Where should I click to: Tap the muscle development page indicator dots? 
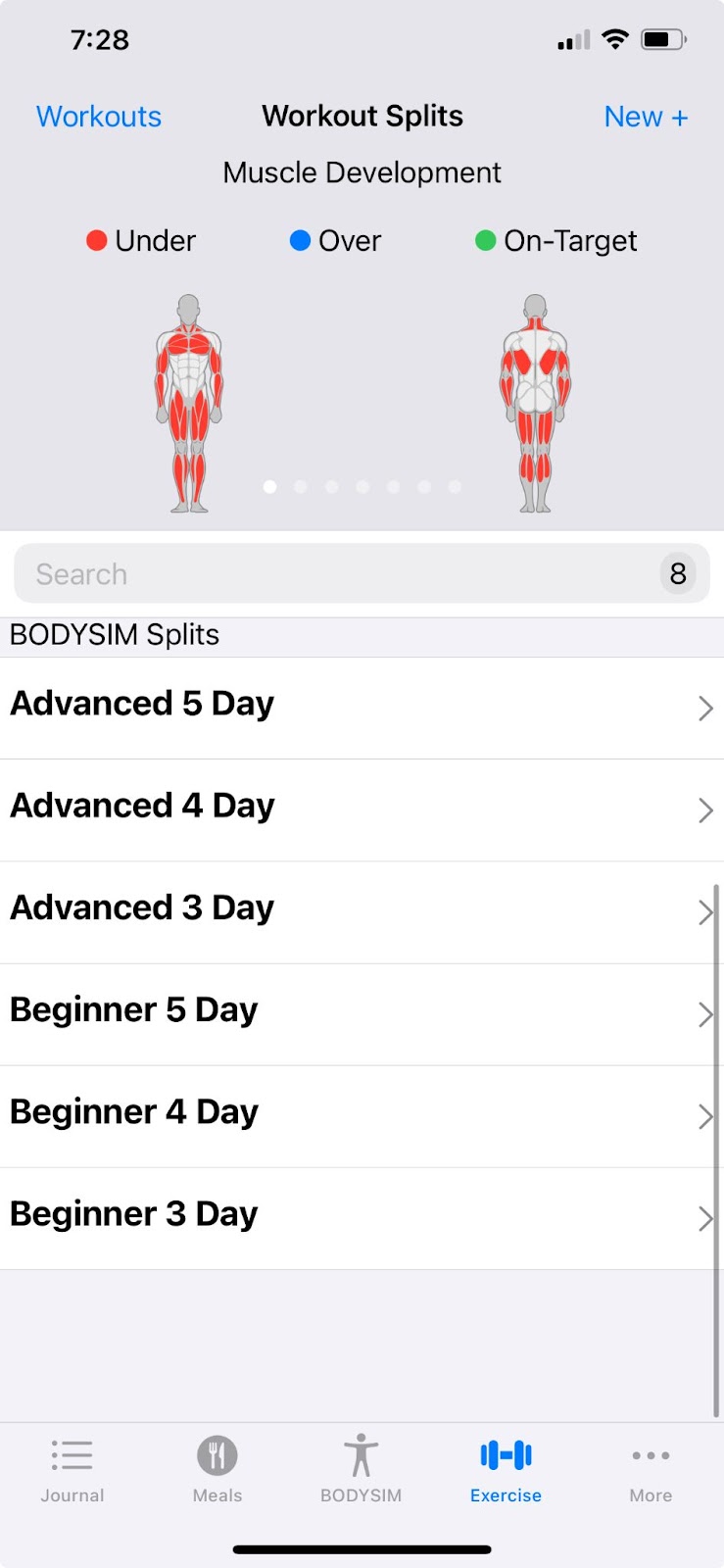tap(362, 486)
